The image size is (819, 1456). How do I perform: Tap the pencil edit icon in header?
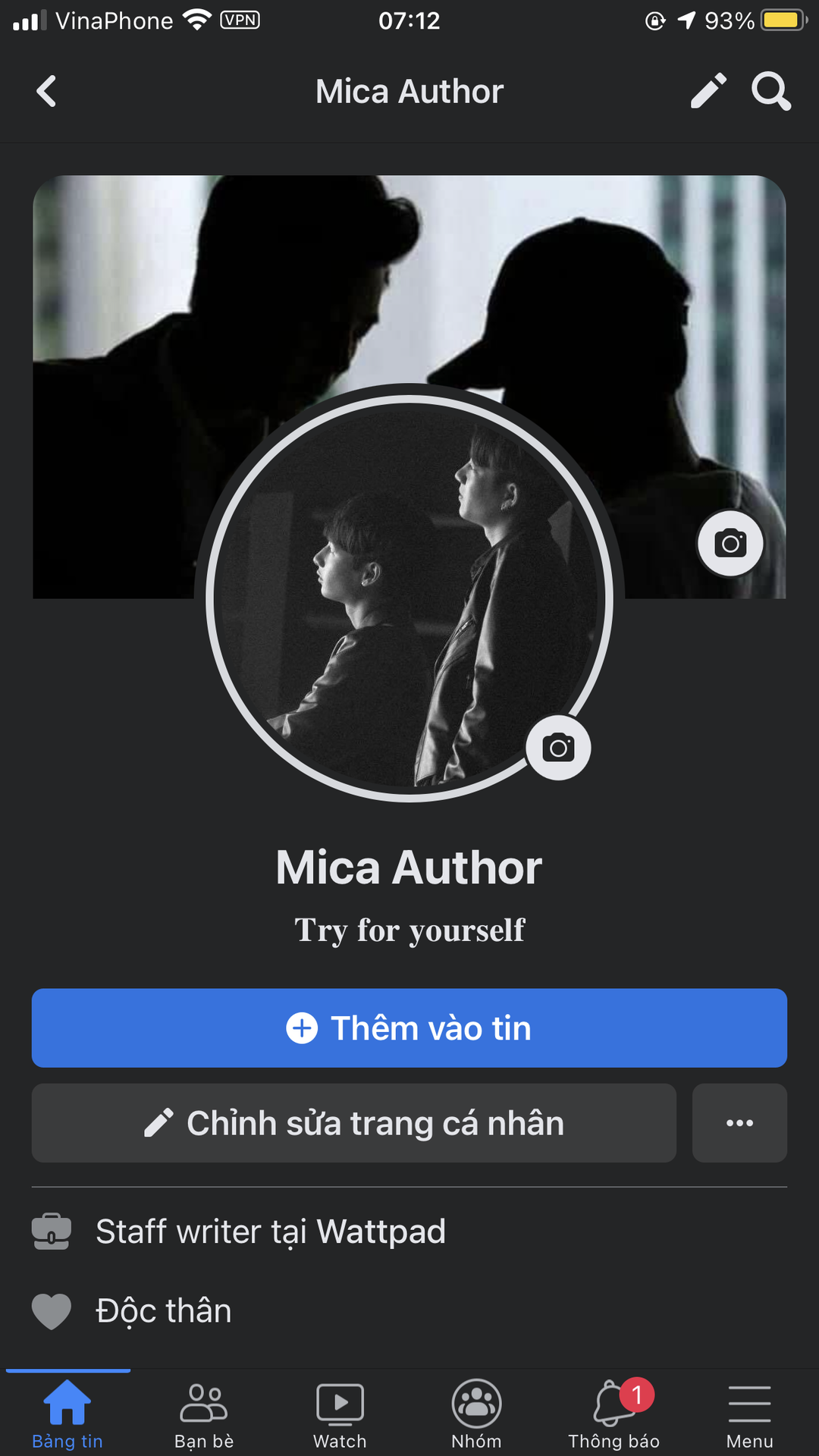click(708, 92)
